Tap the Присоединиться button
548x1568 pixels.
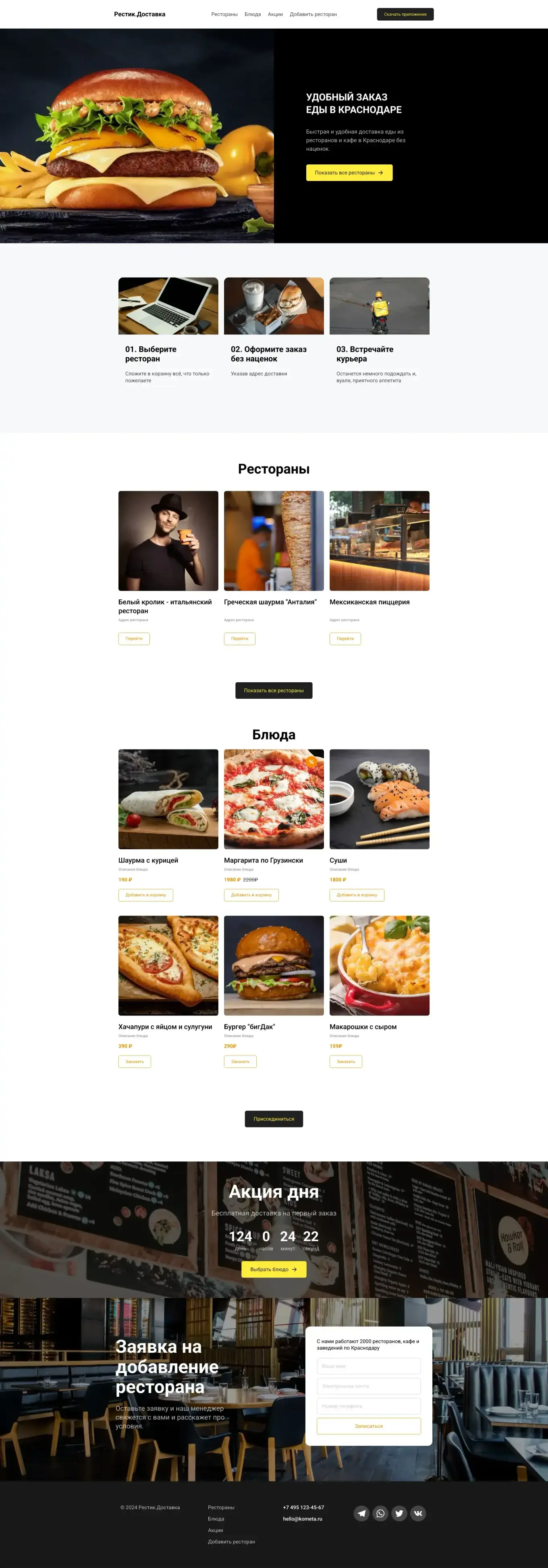coord(273,1119)
